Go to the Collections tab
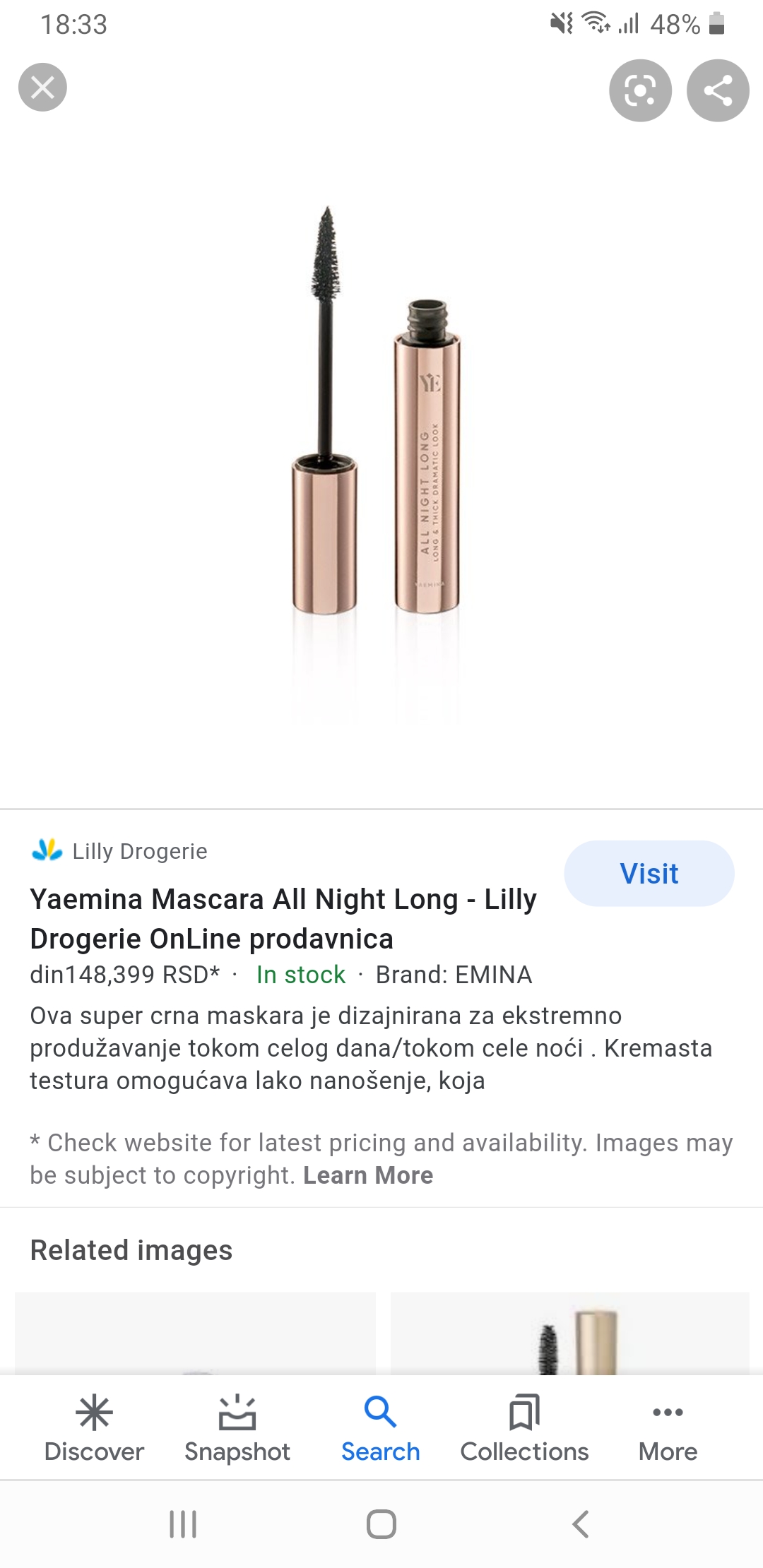The width and height of the screenshot is (763, 1568). (524, 1428)
